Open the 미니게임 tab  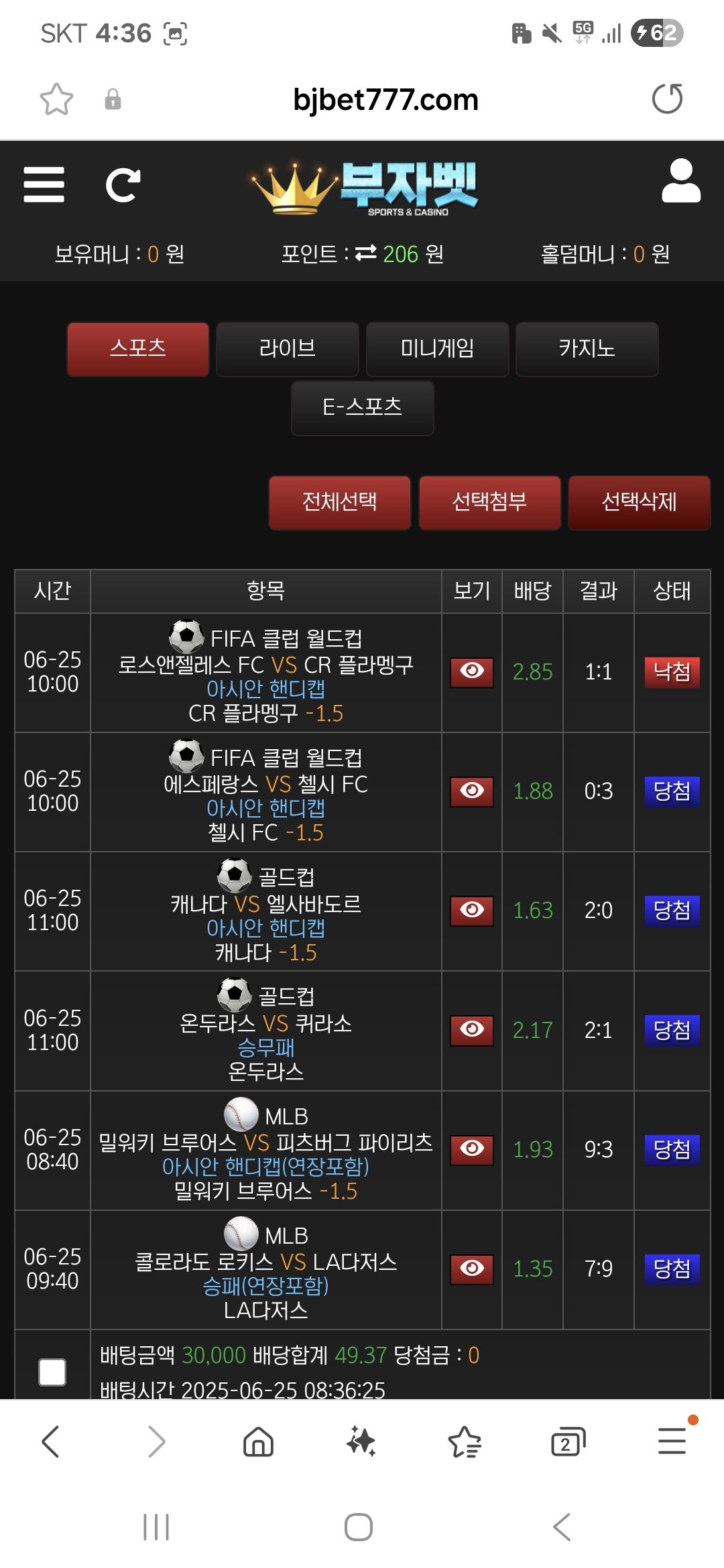click(438, 349)
